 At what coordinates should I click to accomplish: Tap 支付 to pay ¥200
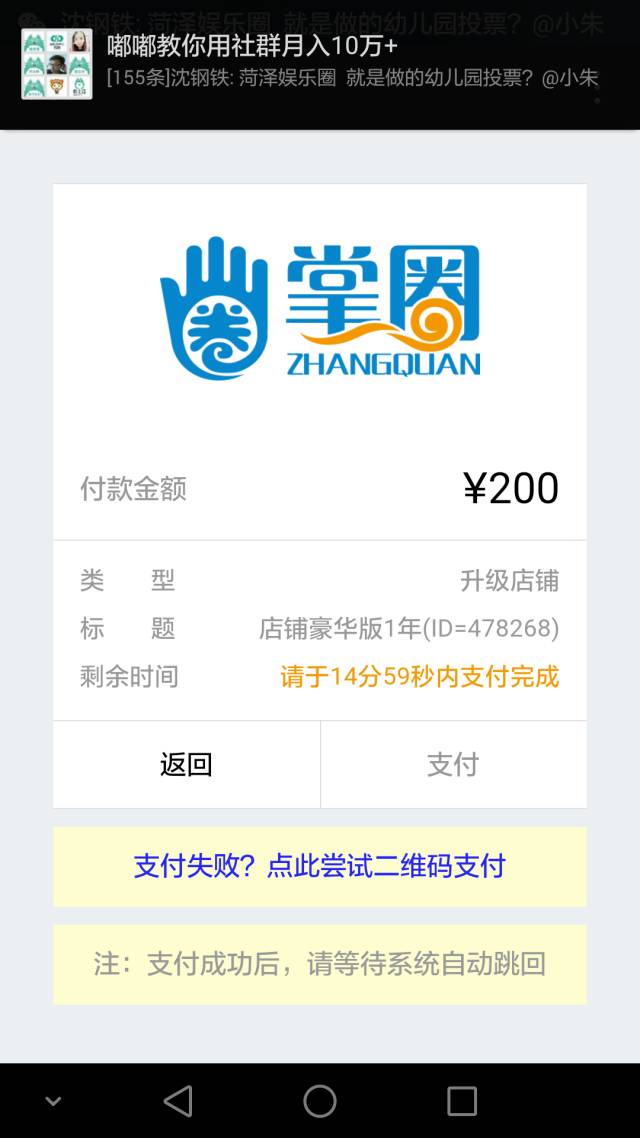click(x=453, y=765)
